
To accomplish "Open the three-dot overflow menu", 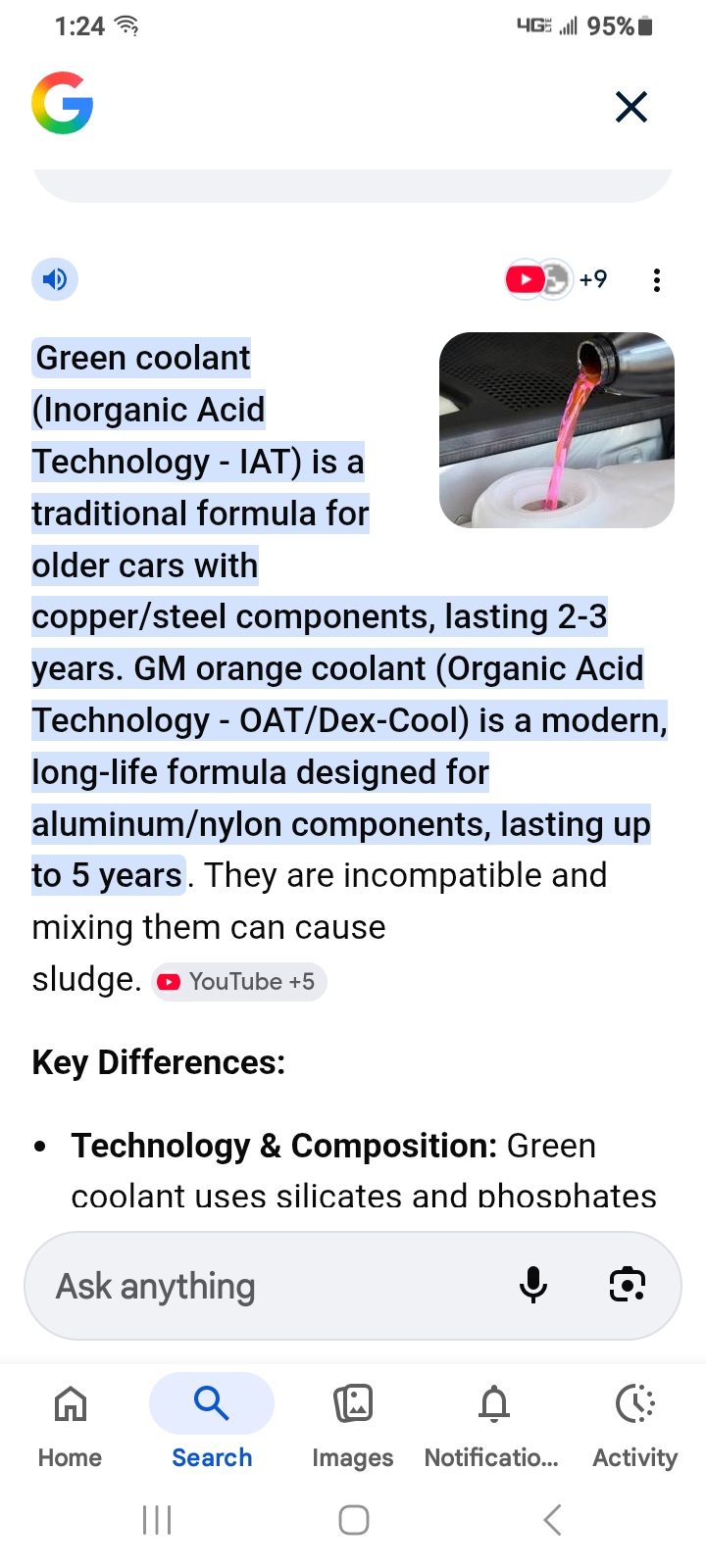I will tap(657, 280).
